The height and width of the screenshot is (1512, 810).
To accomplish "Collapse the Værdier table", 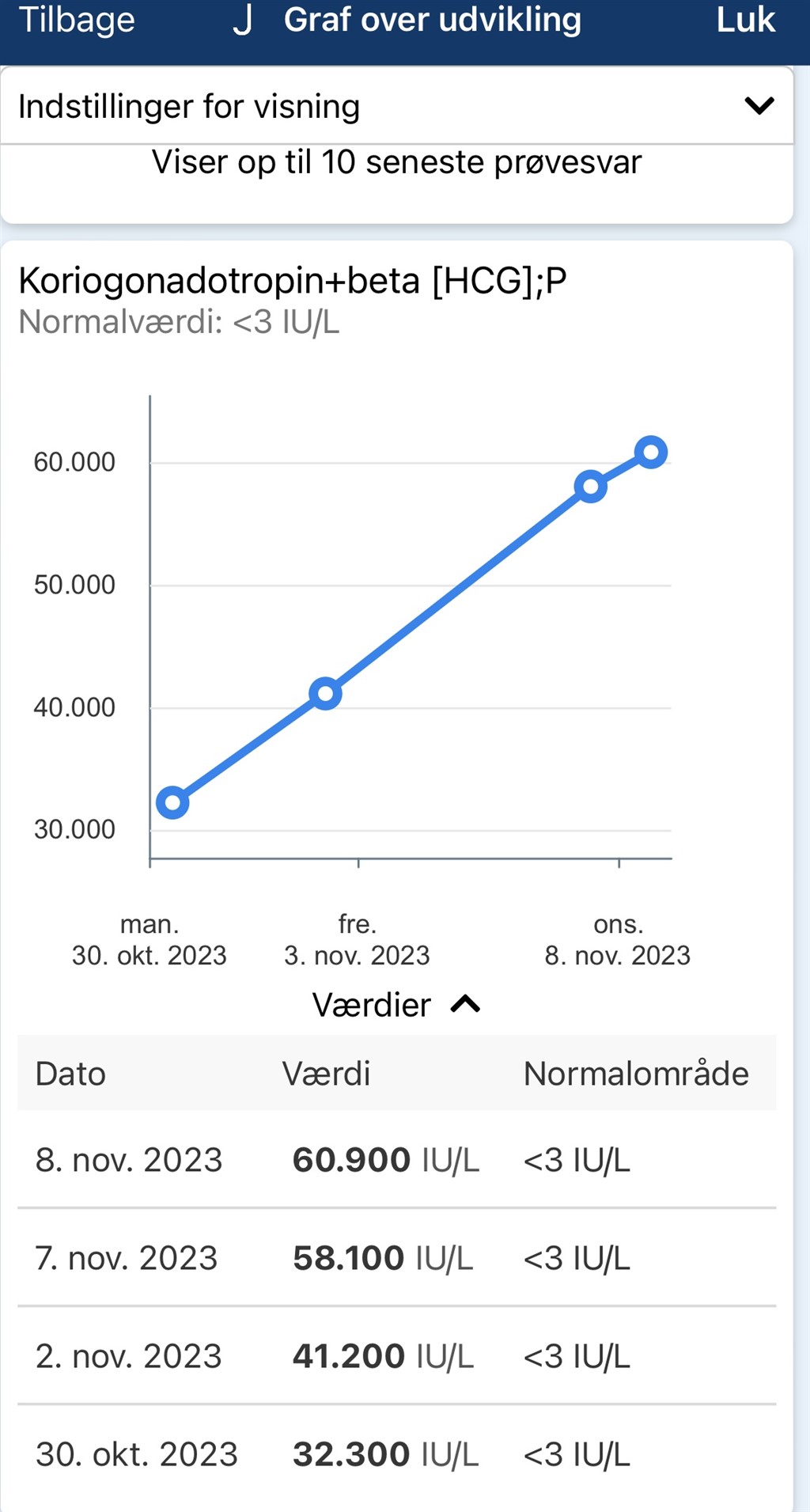I will (x=397, y=1005).
